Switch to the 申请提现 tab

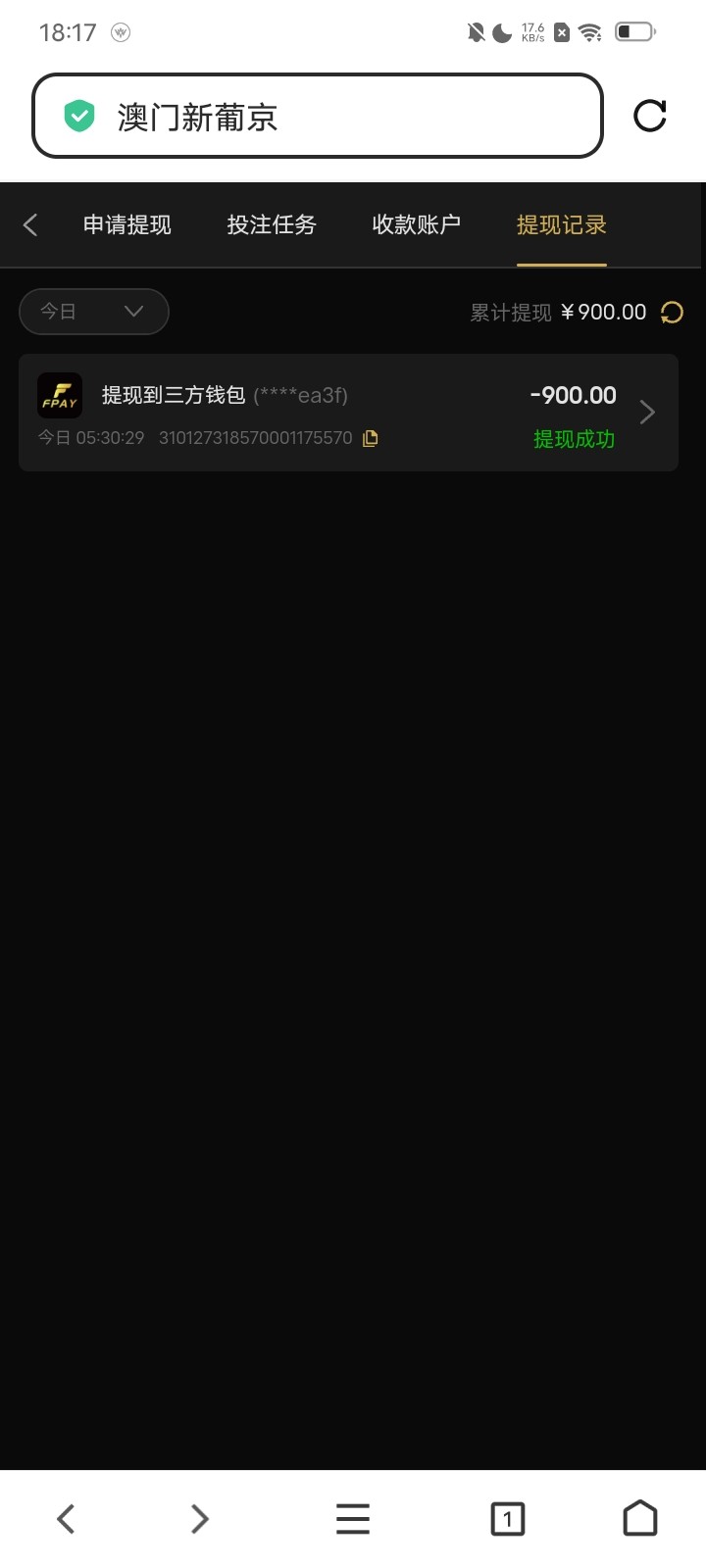[x=127, y=224]
